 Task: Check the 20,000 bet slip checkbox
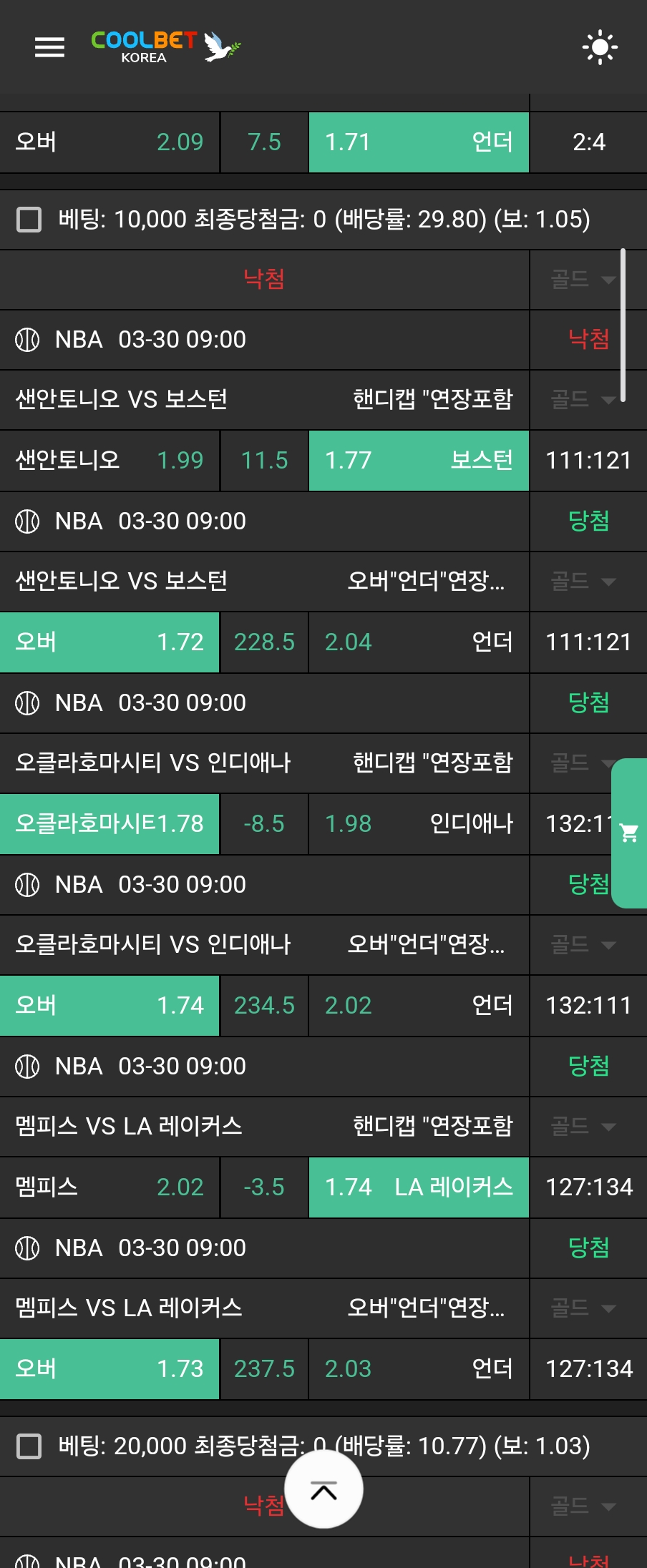(29, 1446)
